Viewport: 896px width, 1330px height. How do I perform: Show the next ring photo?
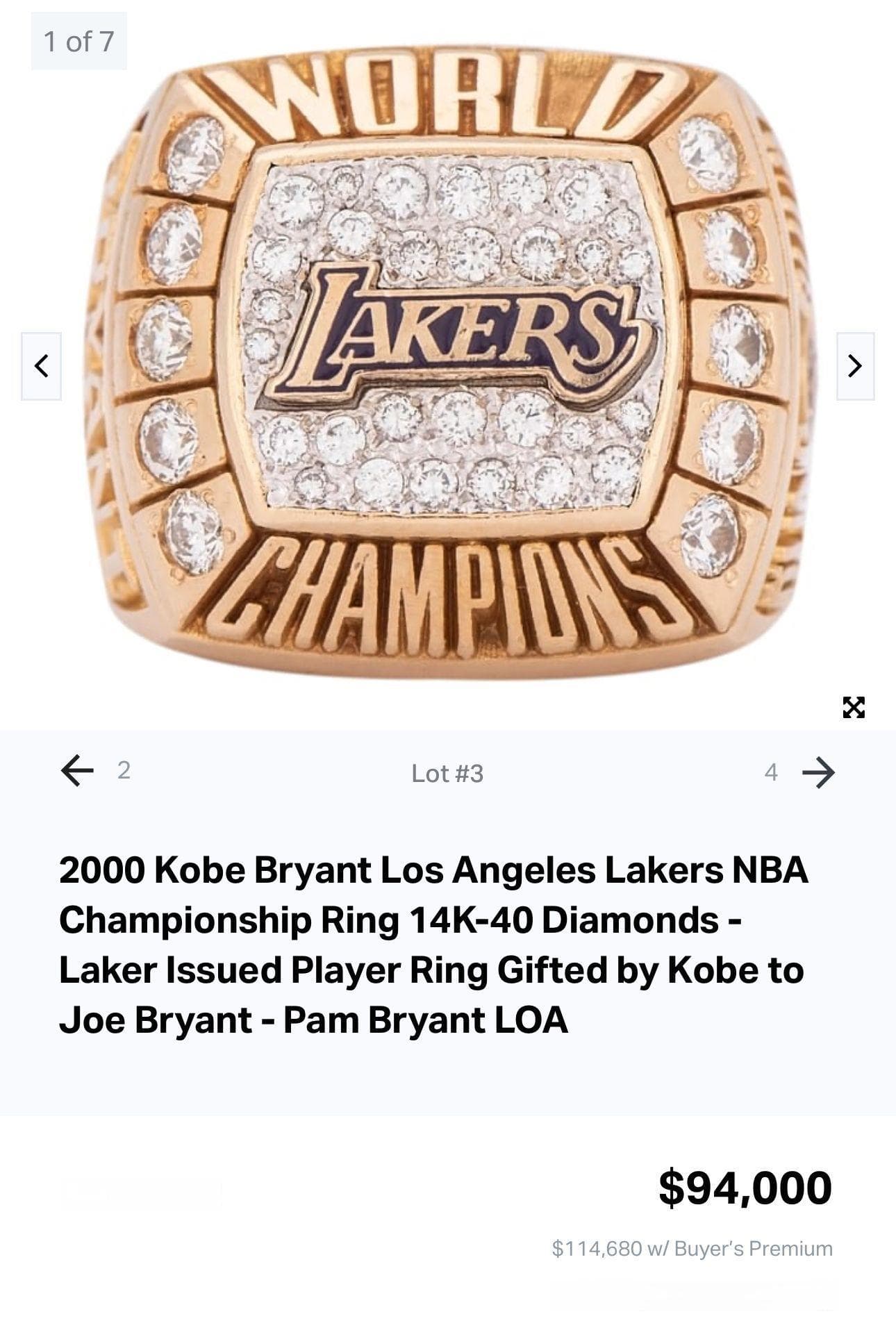[x=855, y=366]
